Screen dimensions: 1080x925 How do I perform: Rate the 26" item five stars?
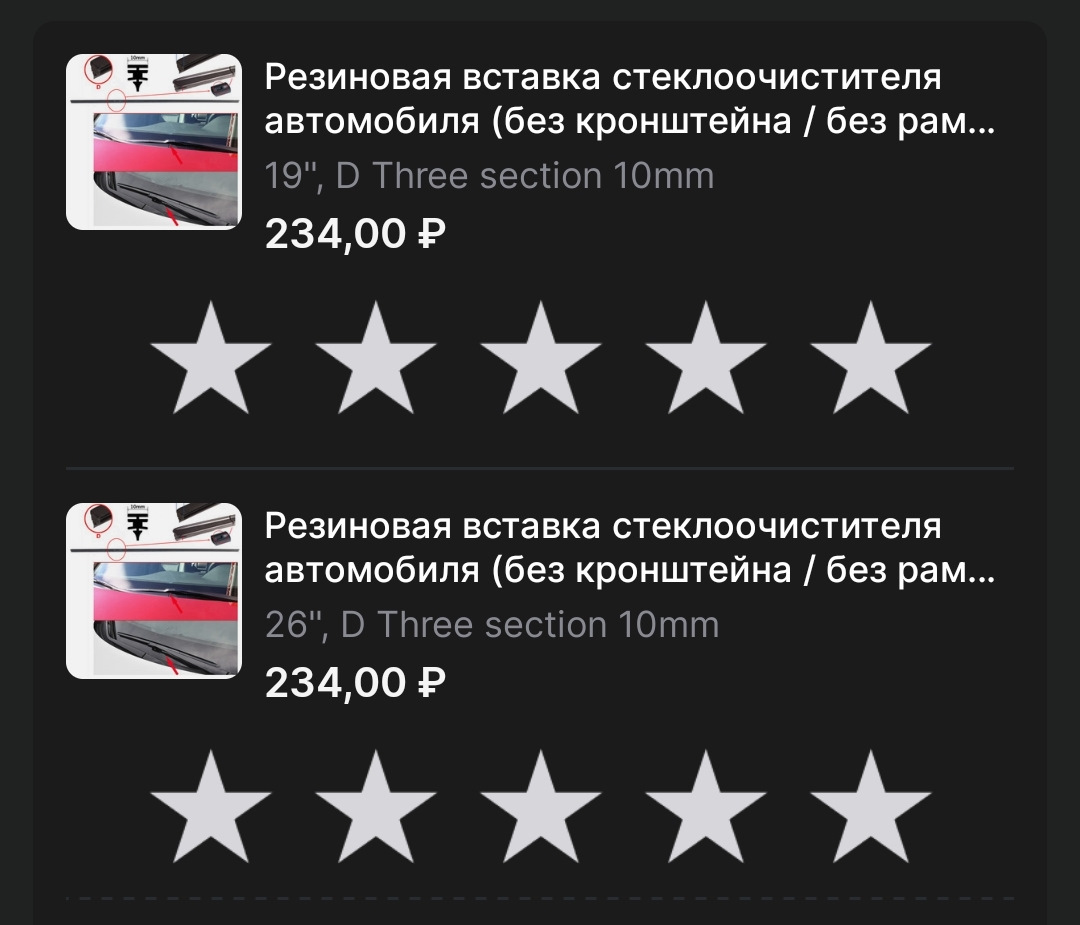(x=870, y=809)
